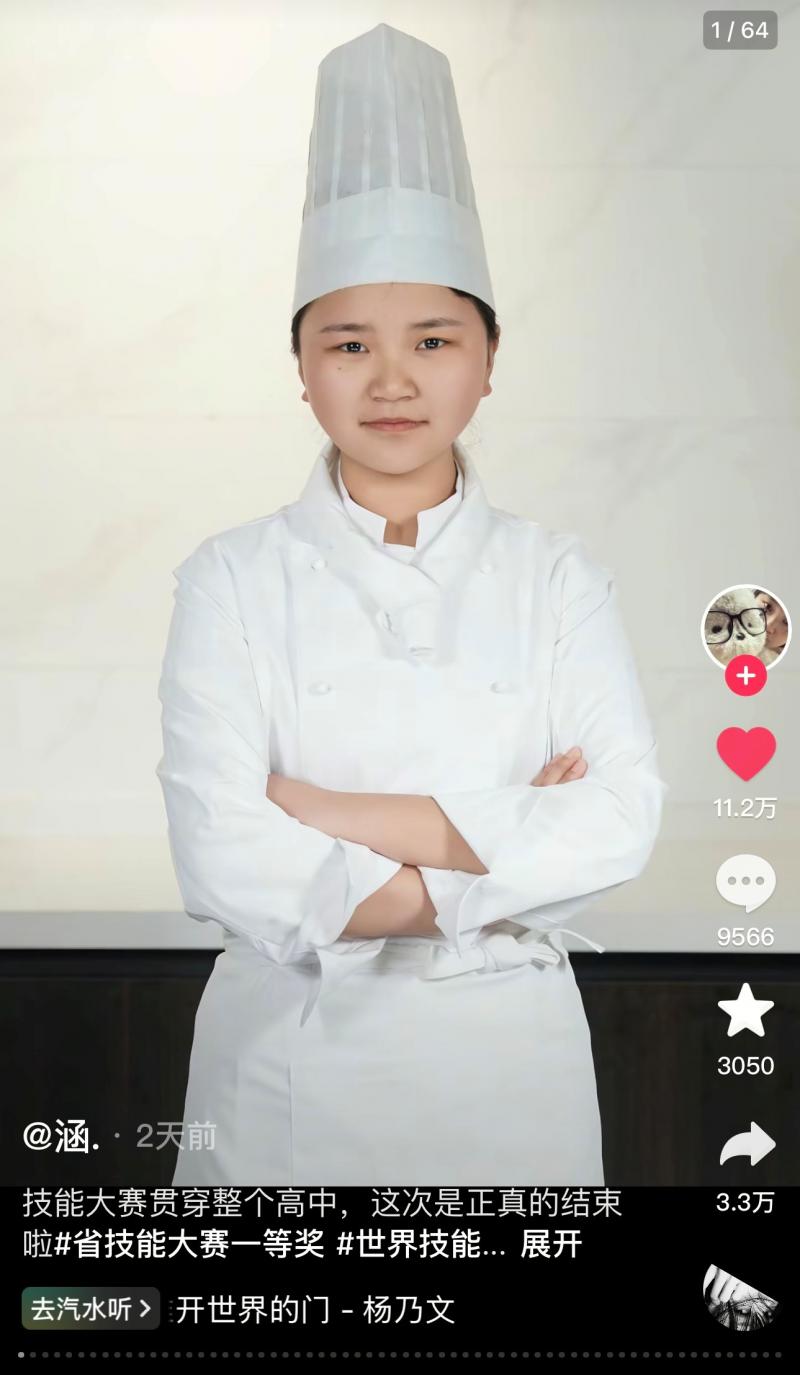Screen dimensions: 800x1375
Task: Open the username @涵.
Action: 61,1137
